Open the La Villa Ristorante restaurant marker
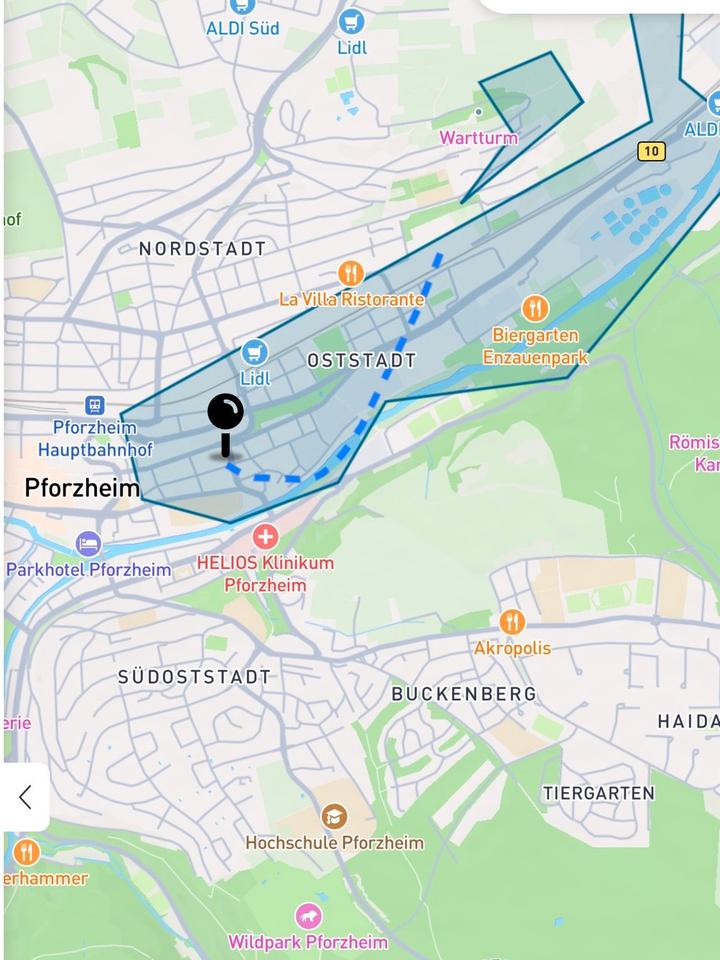Image resolution: width=720 pixels, height=960 pixels. click(x=350, y=273)
